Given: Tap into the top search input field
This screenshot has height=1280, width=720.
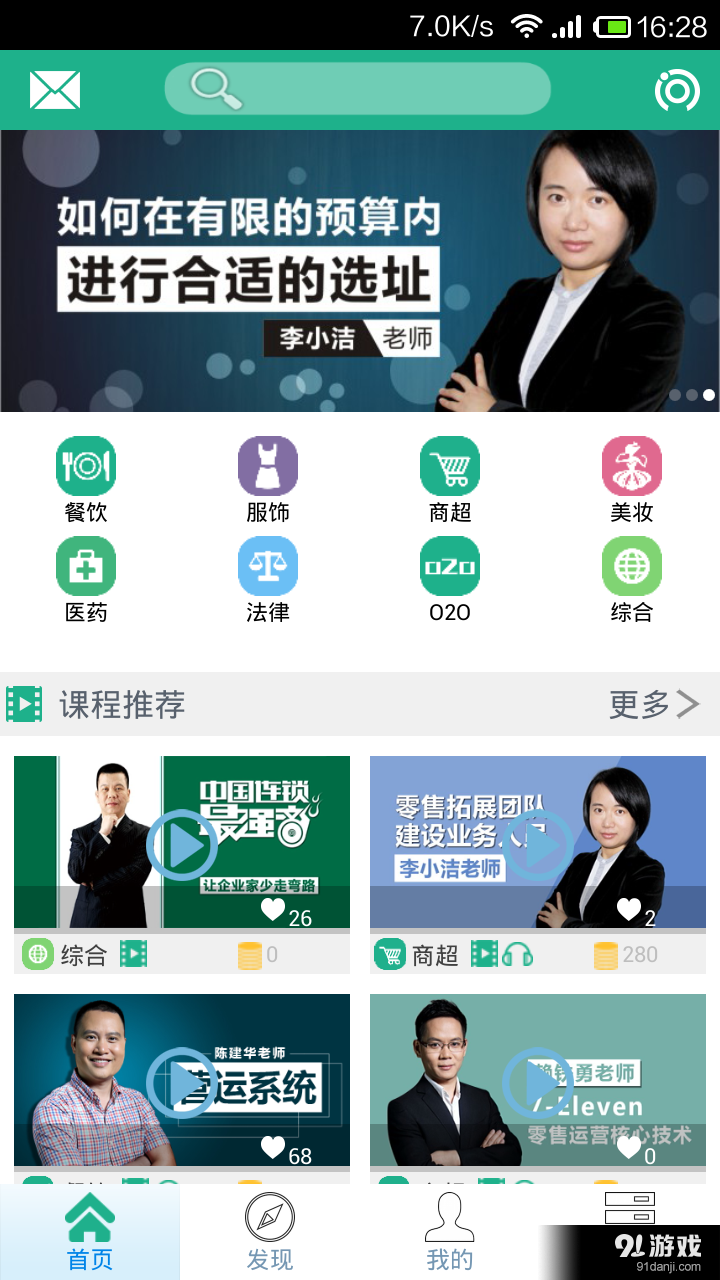Looking at the screenshot, I should point(357,89).
